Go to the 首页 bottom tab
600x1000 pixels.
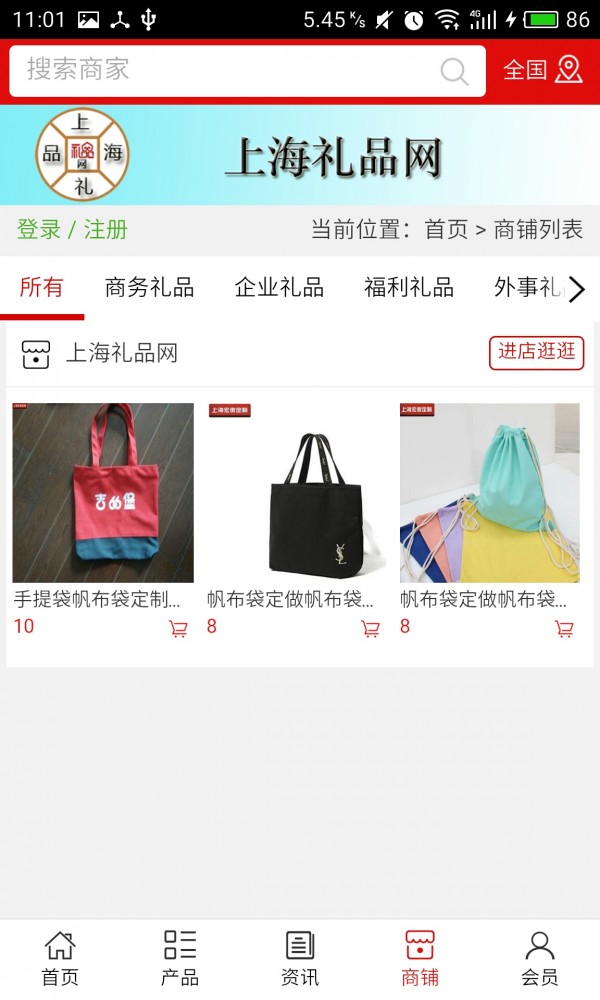tap(60, 957)
